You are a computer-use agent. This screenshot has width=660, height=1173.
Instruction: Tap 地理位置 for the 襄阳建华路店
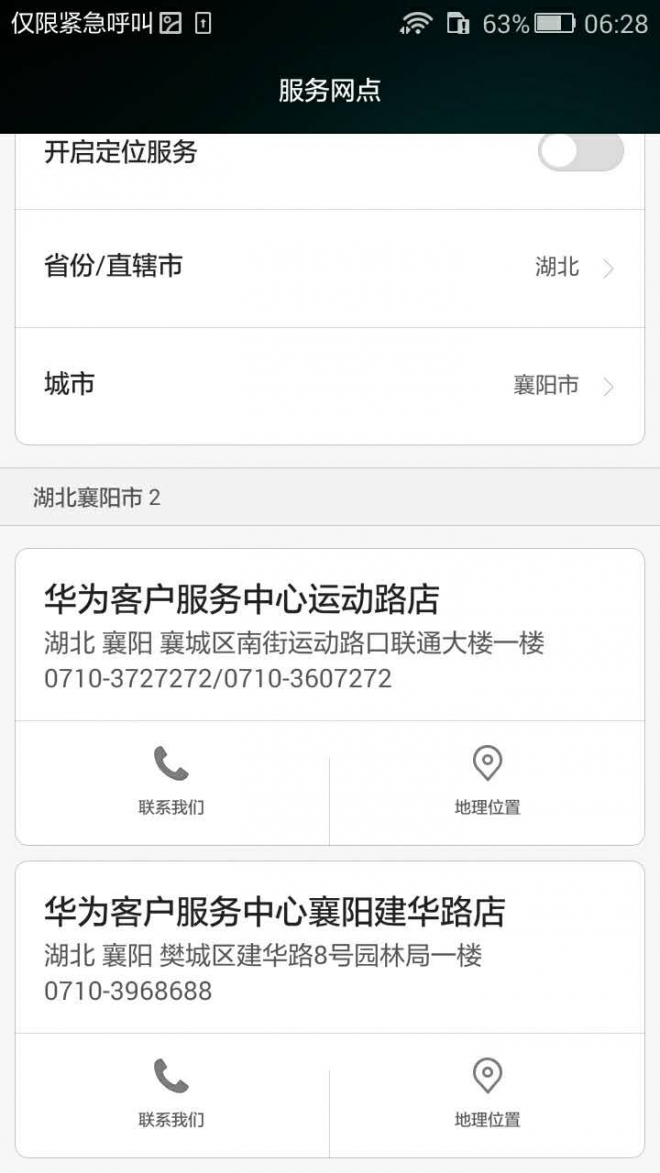point(487,1095)
